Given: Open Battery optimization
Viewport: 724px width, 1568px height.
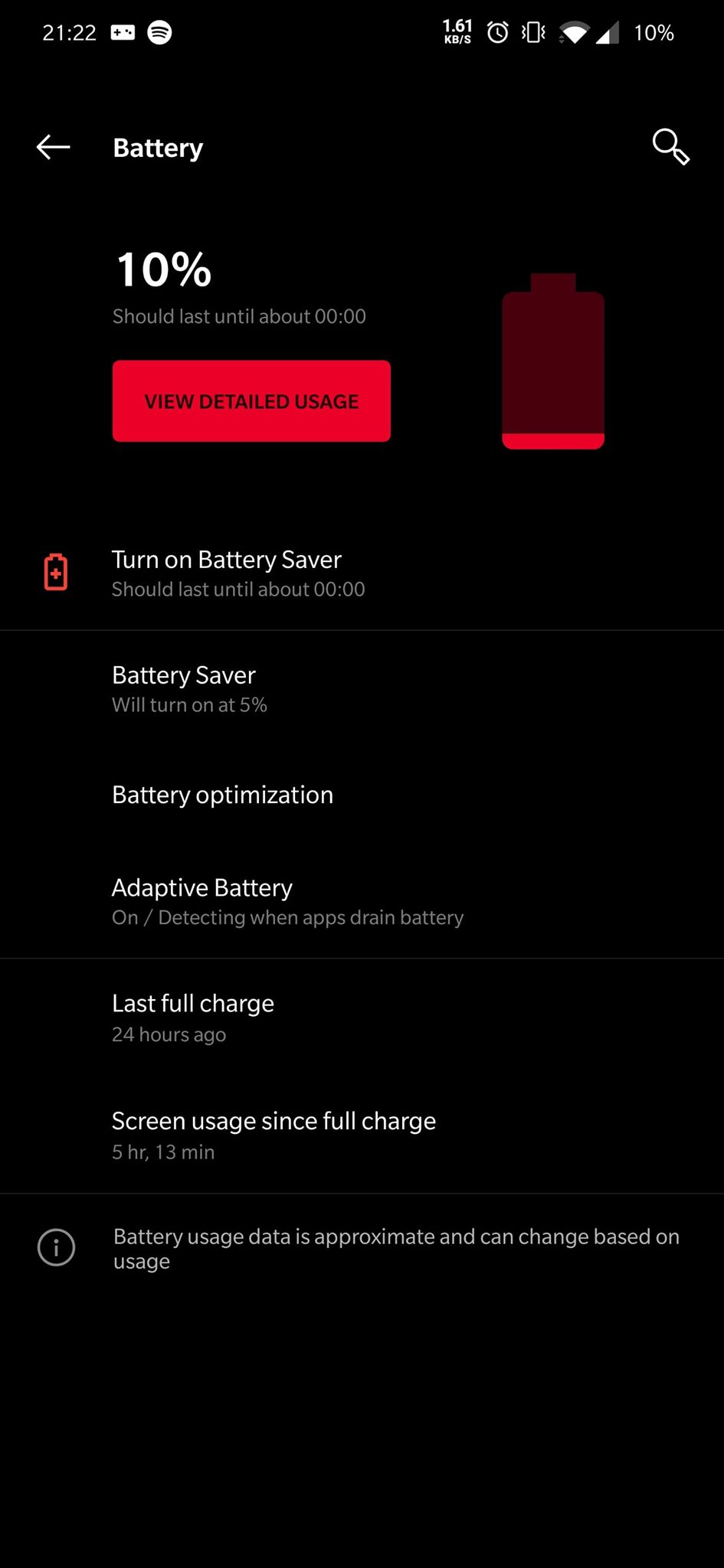Looking at the screenshot, I should click(x=362, y=795).
